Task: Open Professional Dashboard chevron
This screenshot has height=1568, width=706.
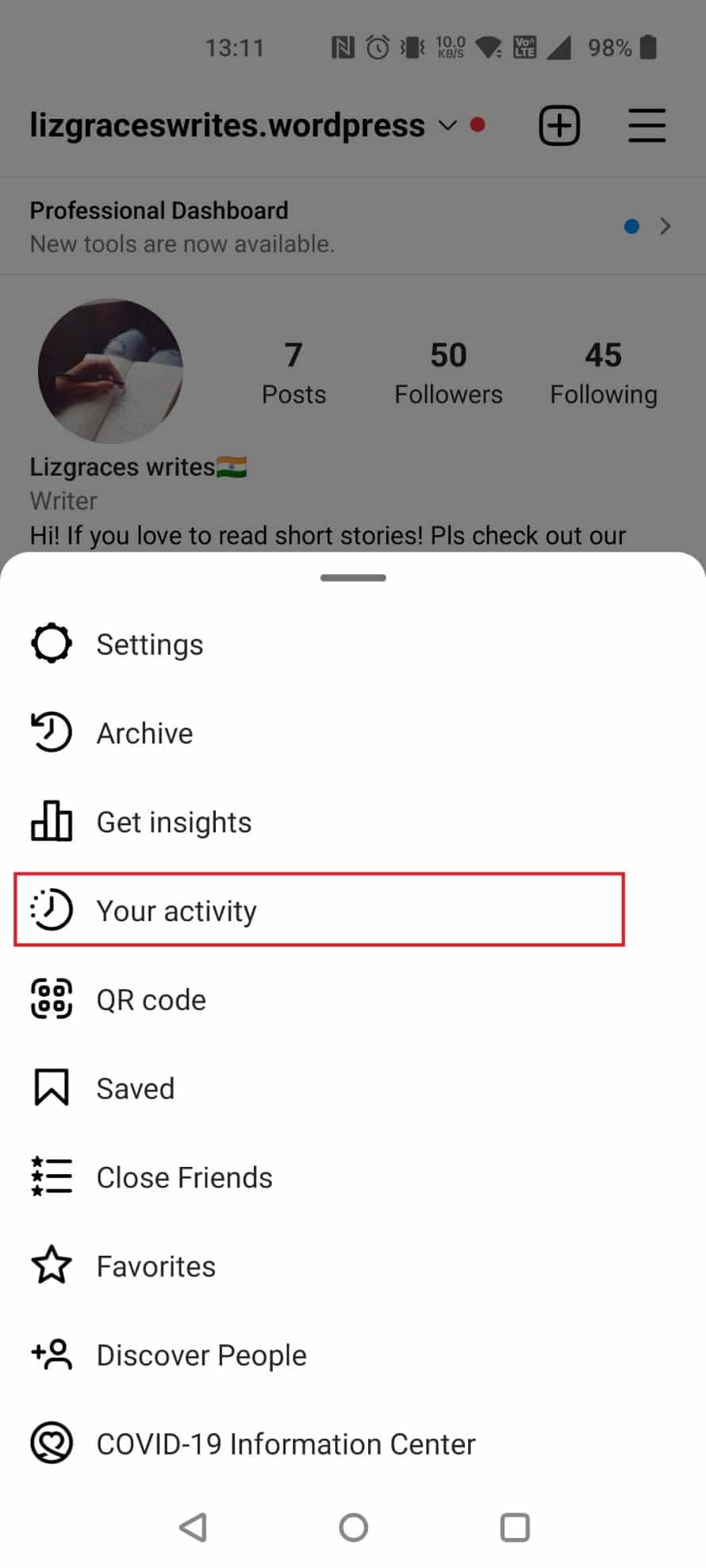Action: point(665,226)
